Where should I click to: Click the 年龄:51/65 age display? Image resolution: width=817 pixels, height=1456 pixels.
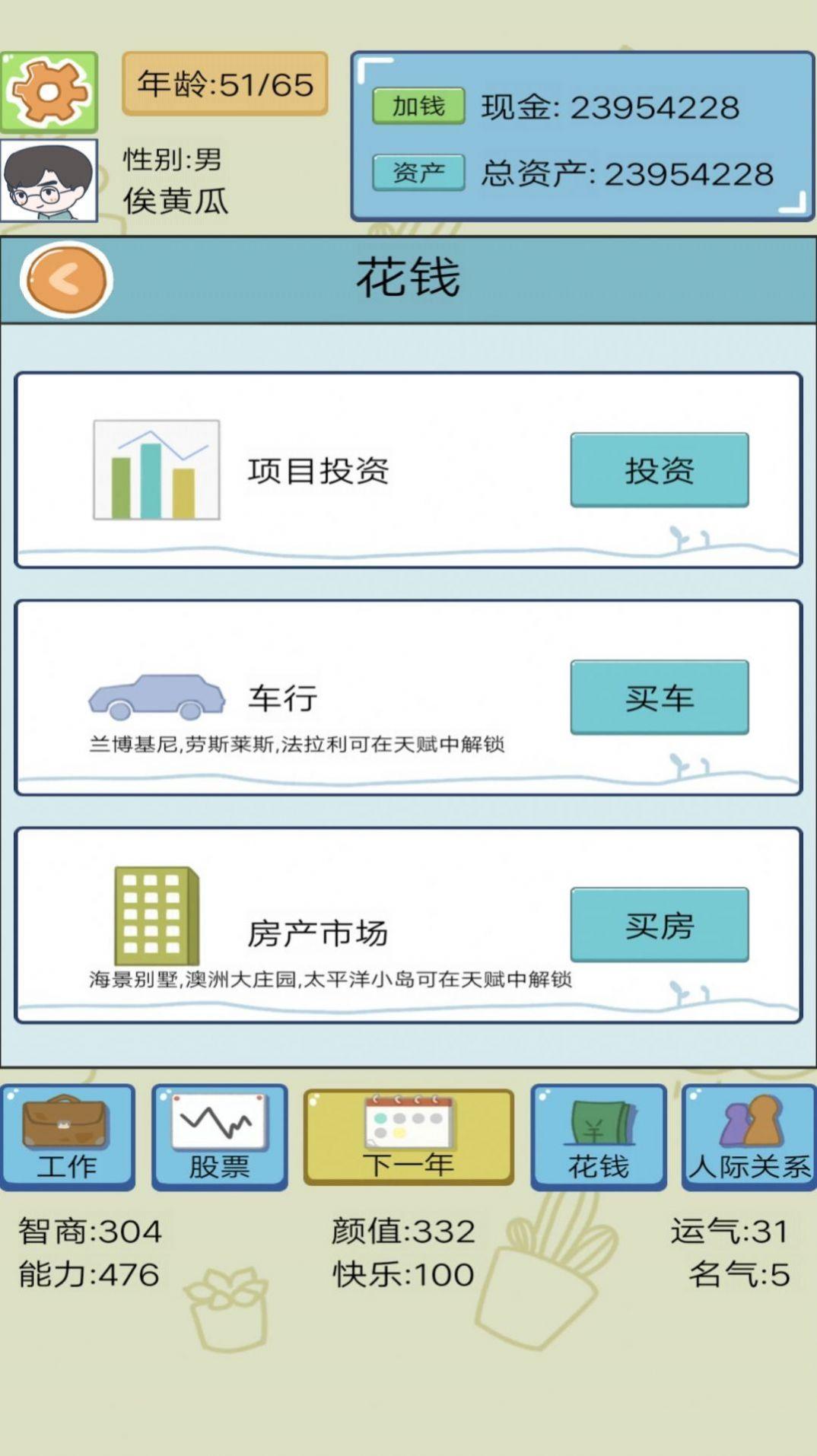[224, 84]
